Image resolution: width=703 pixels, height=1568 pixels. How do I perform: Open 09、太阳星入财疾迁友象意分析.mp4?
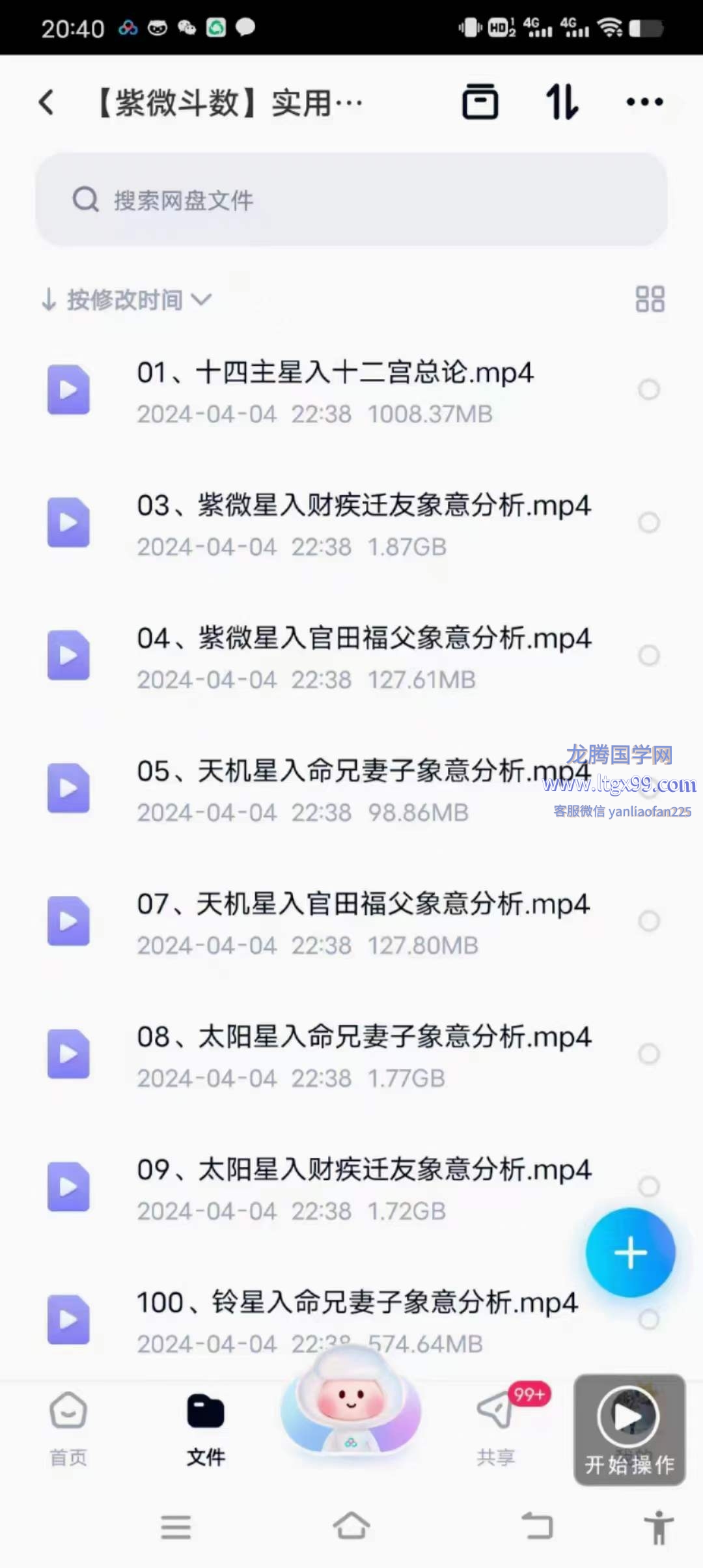point(363,1171)
